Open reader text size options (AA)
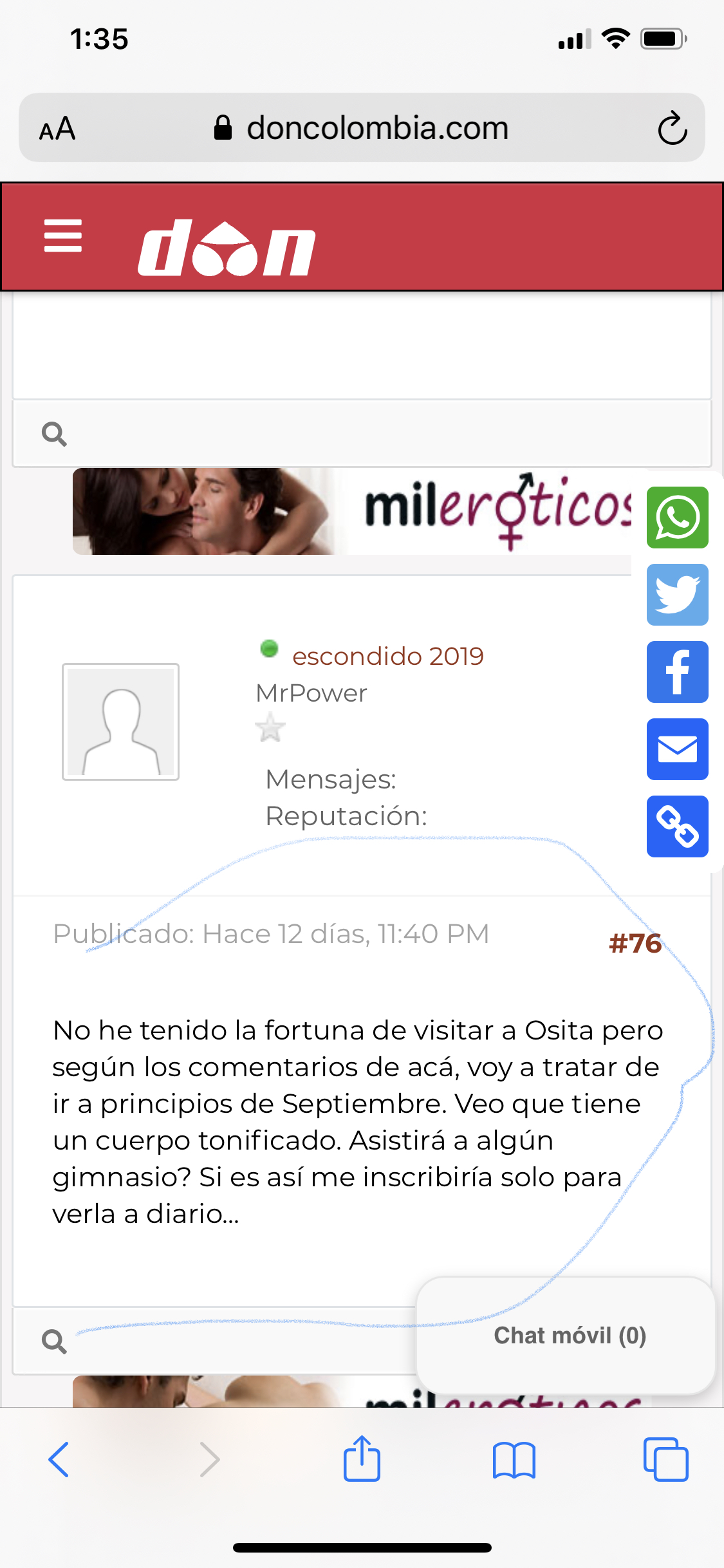The width and height of the screenshot is (724, 1568). click(x=57, y=128)
